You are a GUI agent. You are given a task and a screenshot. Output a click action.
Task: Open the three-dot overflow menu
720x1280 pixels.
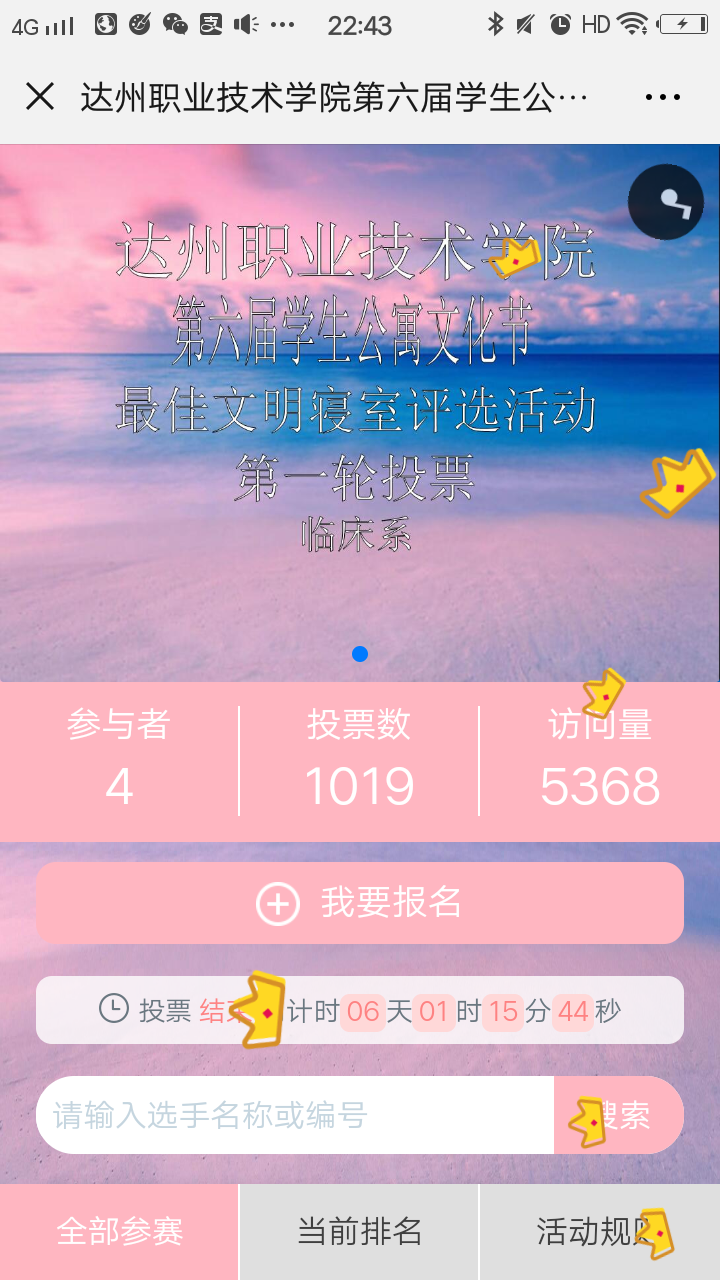pos(663,97)
